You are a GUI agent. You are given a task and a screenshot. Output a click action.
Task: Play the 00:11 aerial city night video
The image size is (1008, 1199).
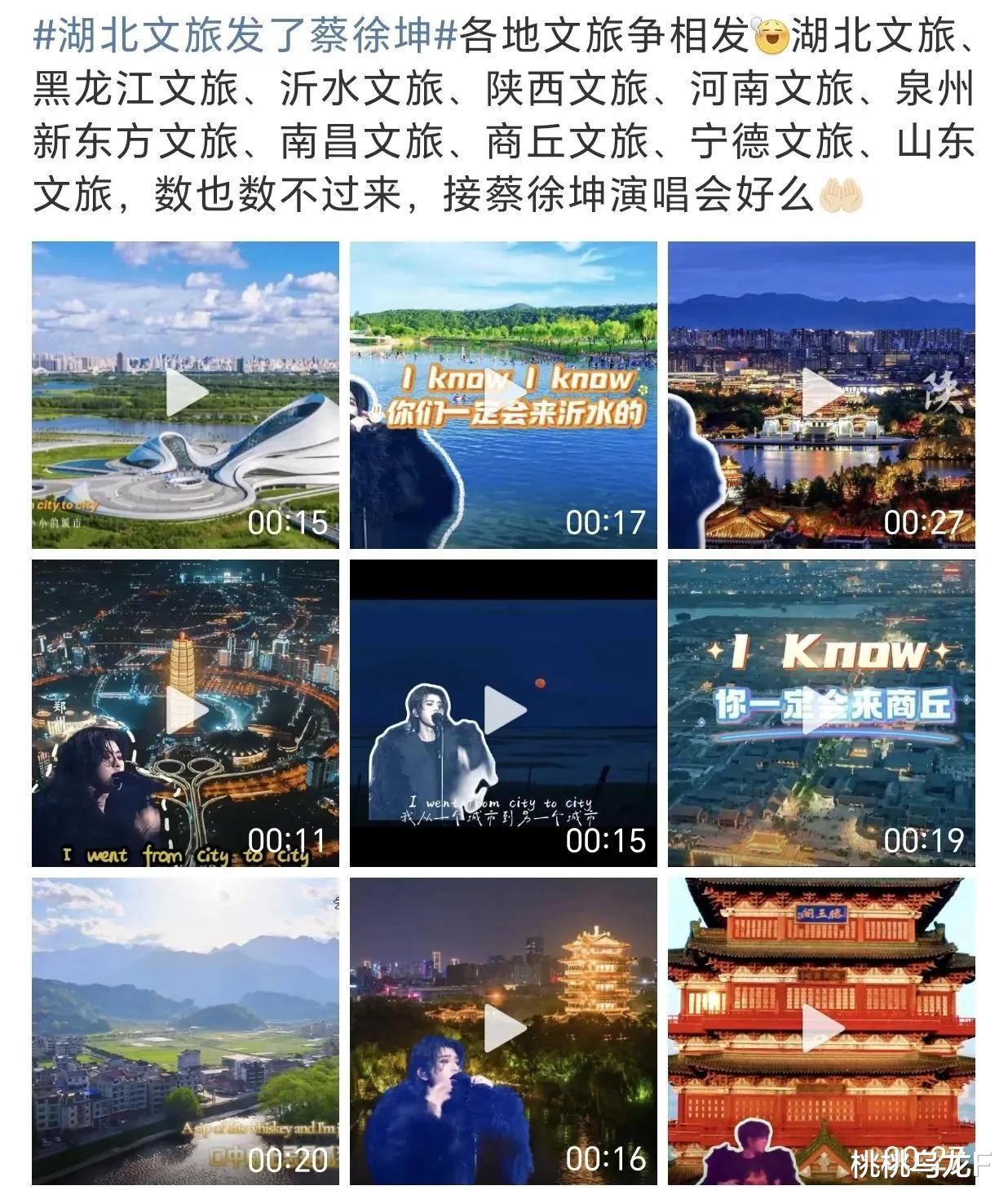186,712
